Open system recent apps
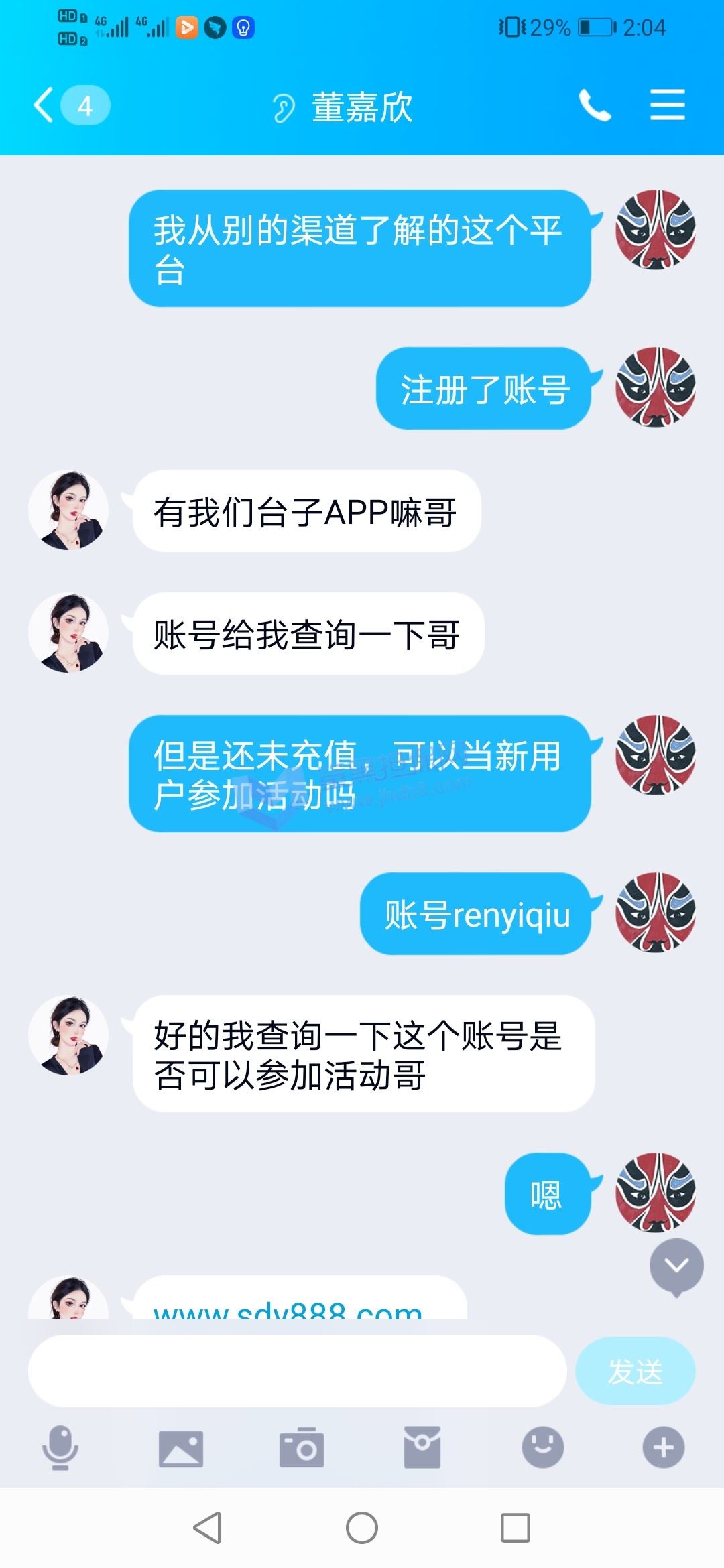Viewport: 724px width, 1568px height. (x=516, y=1528)
